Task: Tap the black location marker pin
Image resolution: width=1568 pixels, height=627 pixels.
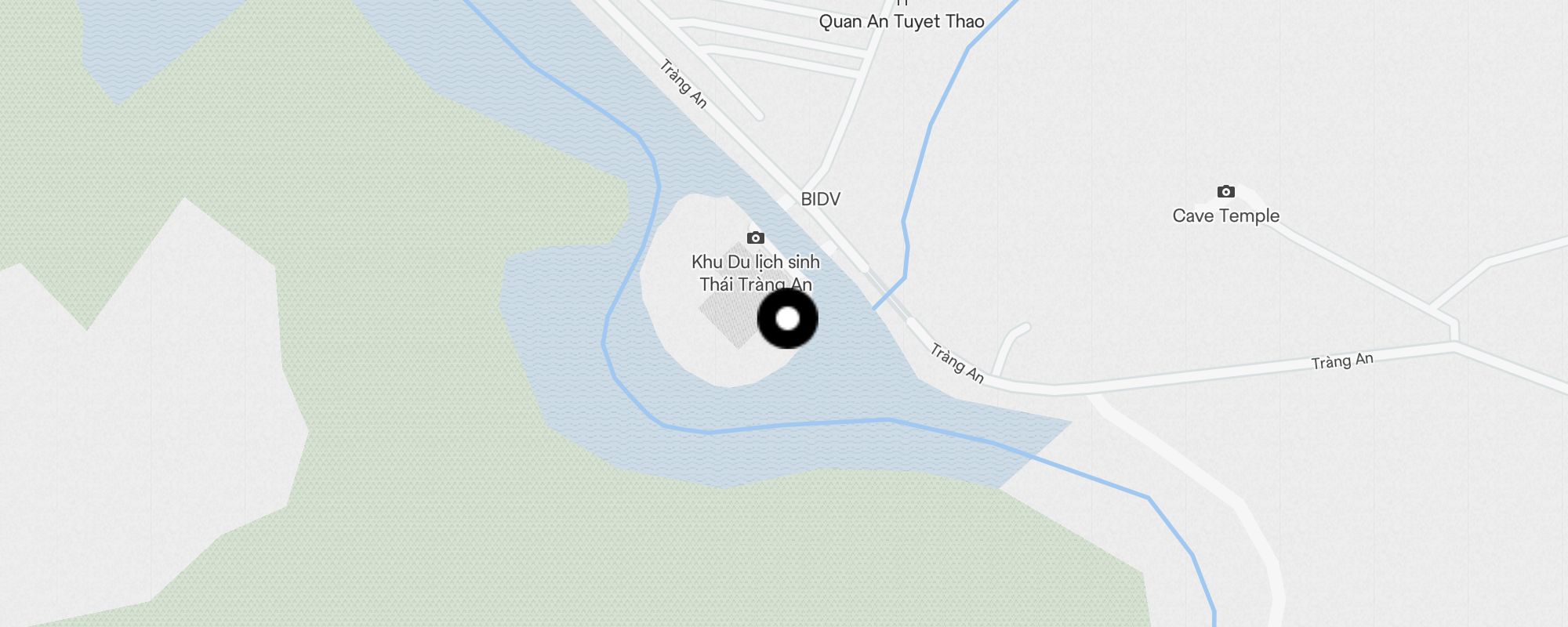Action: (787, 318)
